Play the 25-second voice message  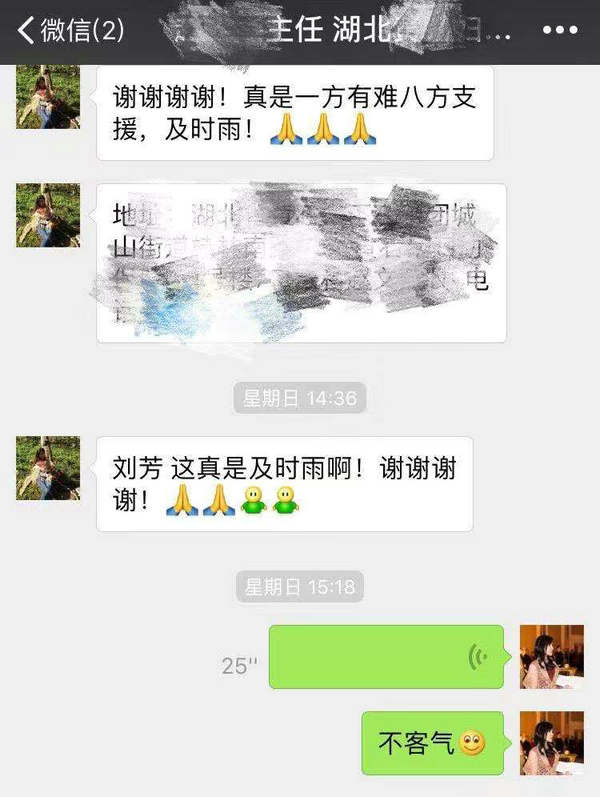(x=386, y=657)
